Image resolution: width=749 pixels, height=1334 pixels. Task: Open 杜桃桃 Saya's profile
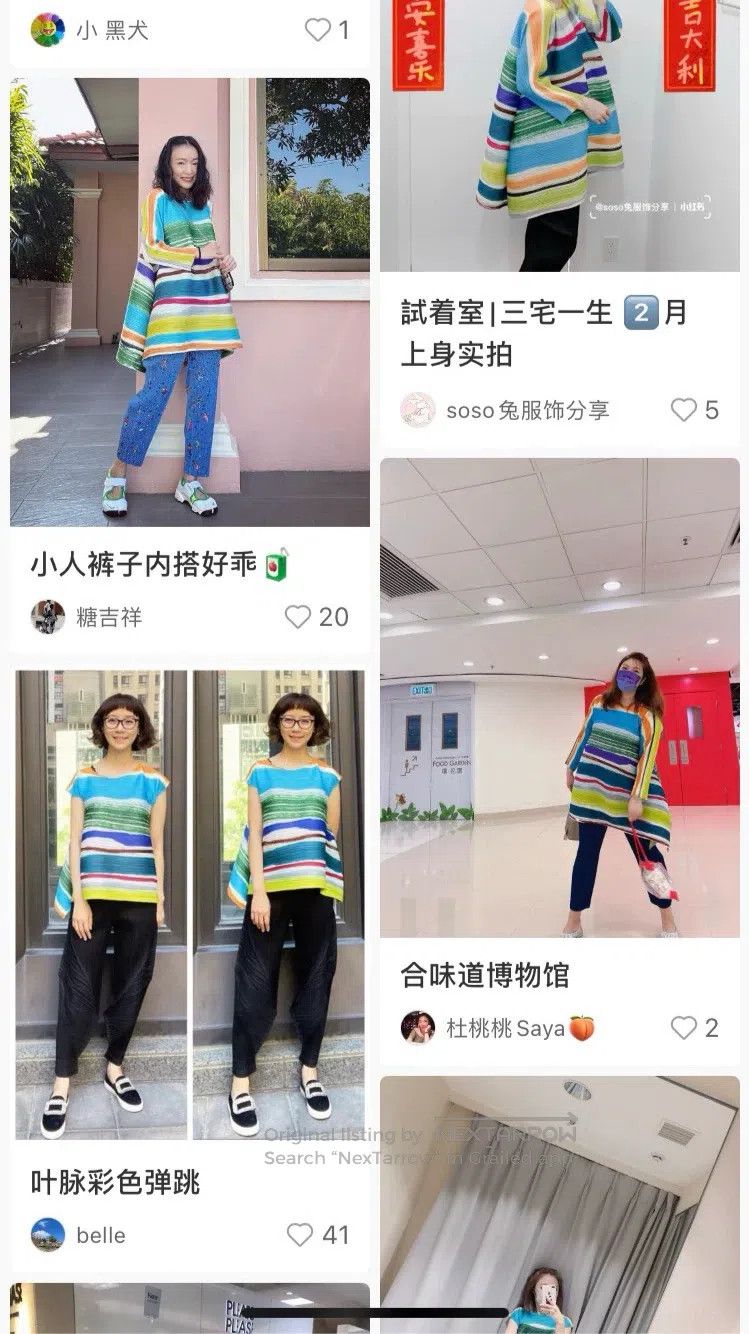[x=497, y=1028]
